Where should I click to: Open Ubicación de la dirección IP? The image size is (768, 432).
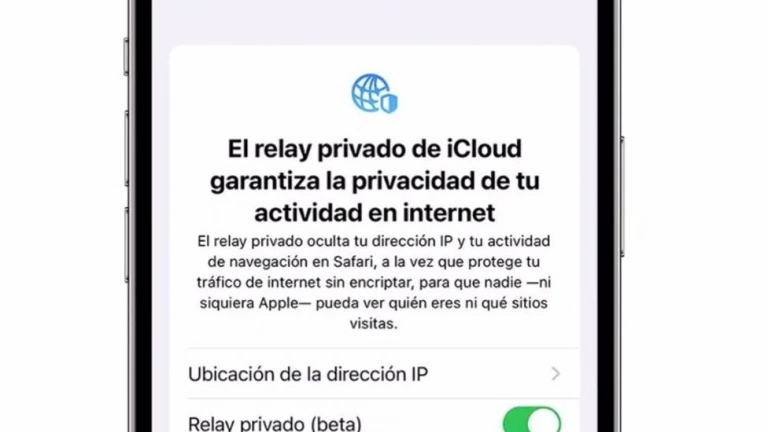[x=374, y=374]
